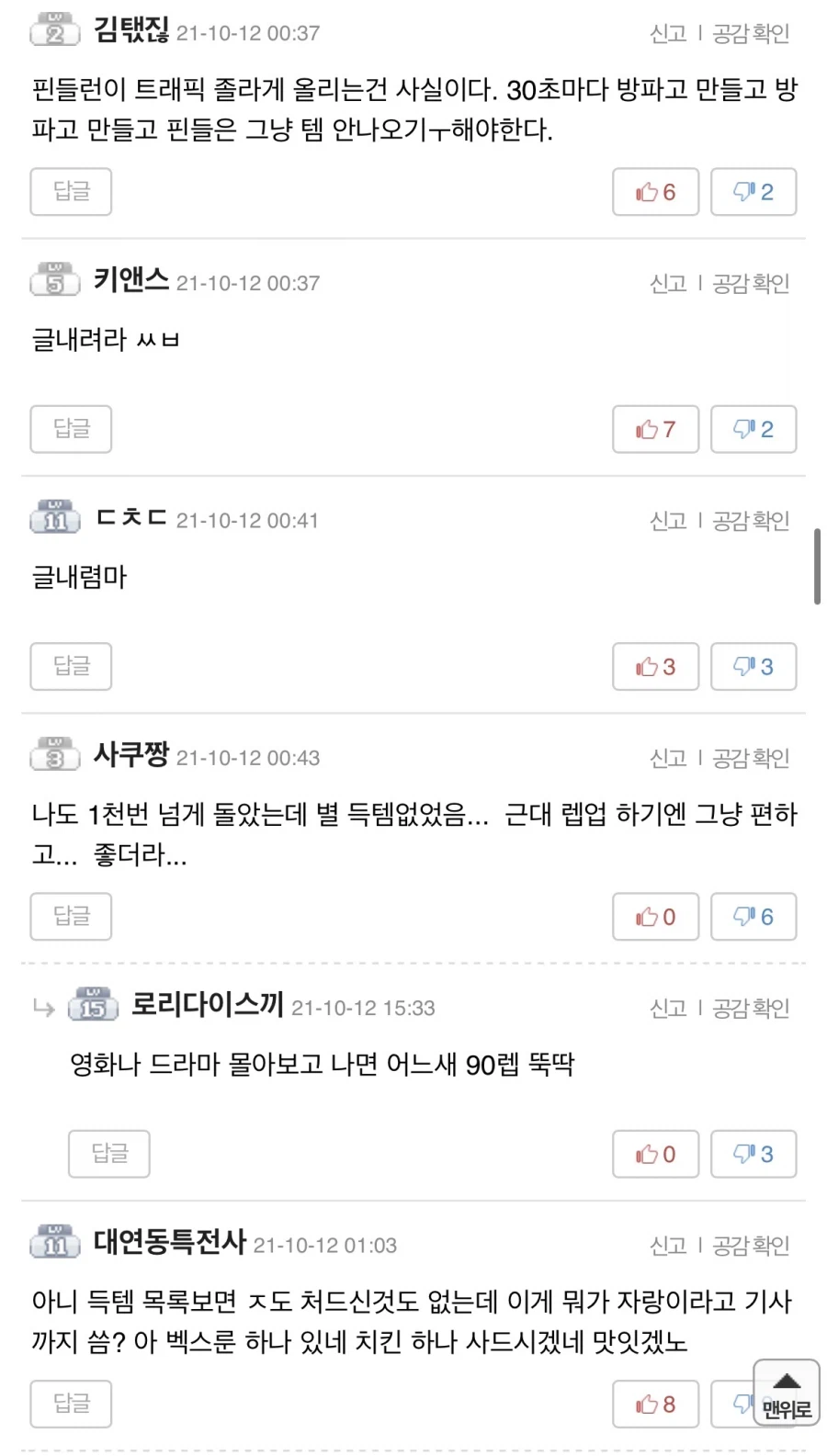Click the up-arrow icon in 맨위로 button

[x=786, y=1380]
